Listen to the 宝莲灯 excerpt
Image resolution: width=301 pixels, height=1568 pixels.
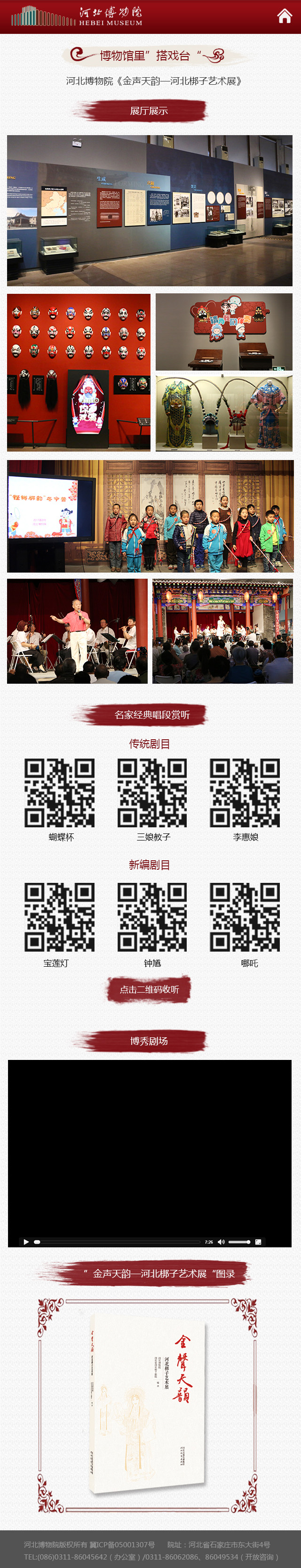tap(60, 917)
